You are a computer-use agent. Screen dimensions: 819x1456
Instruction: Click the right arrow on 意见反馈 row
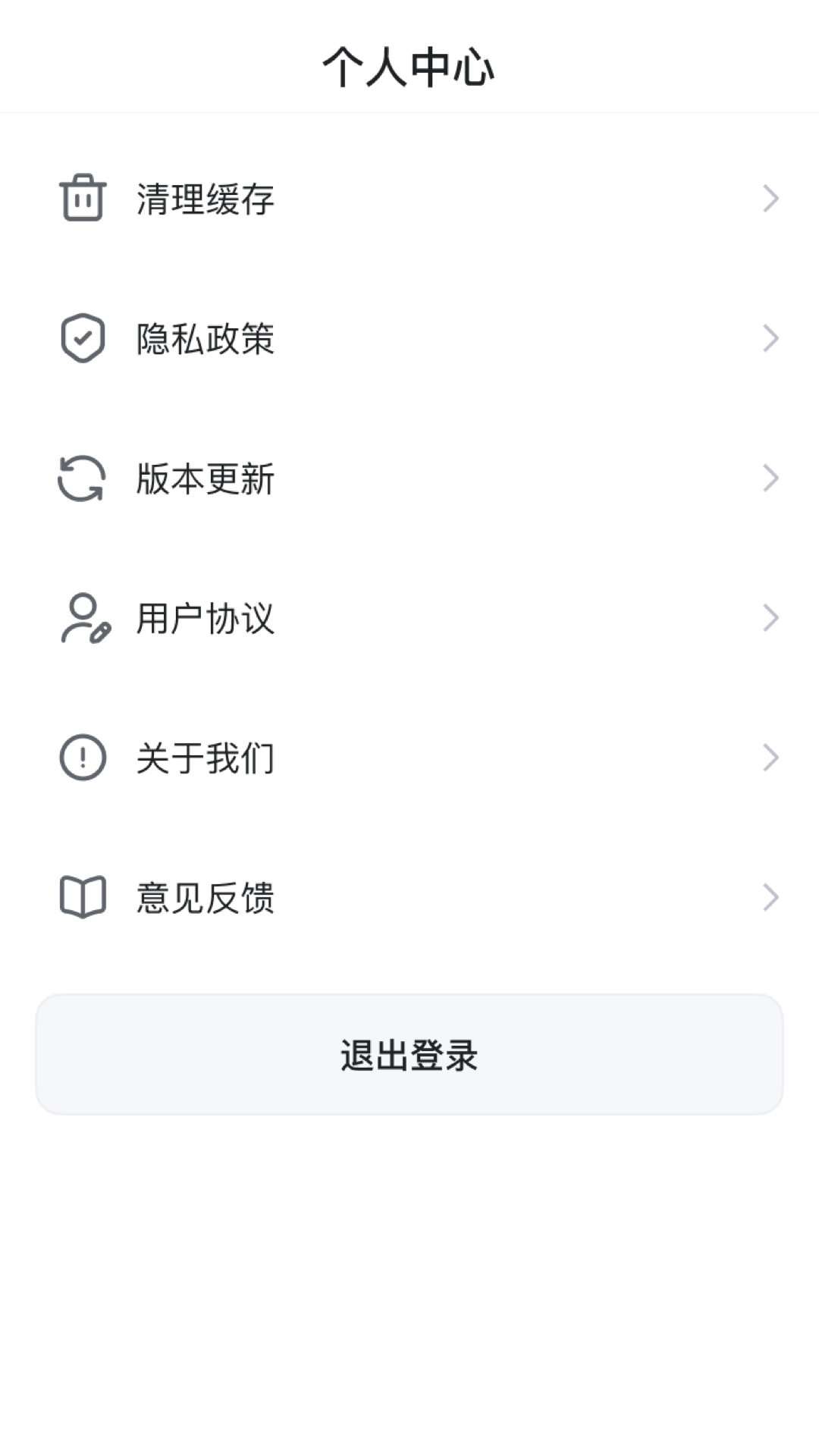[770, 896]
